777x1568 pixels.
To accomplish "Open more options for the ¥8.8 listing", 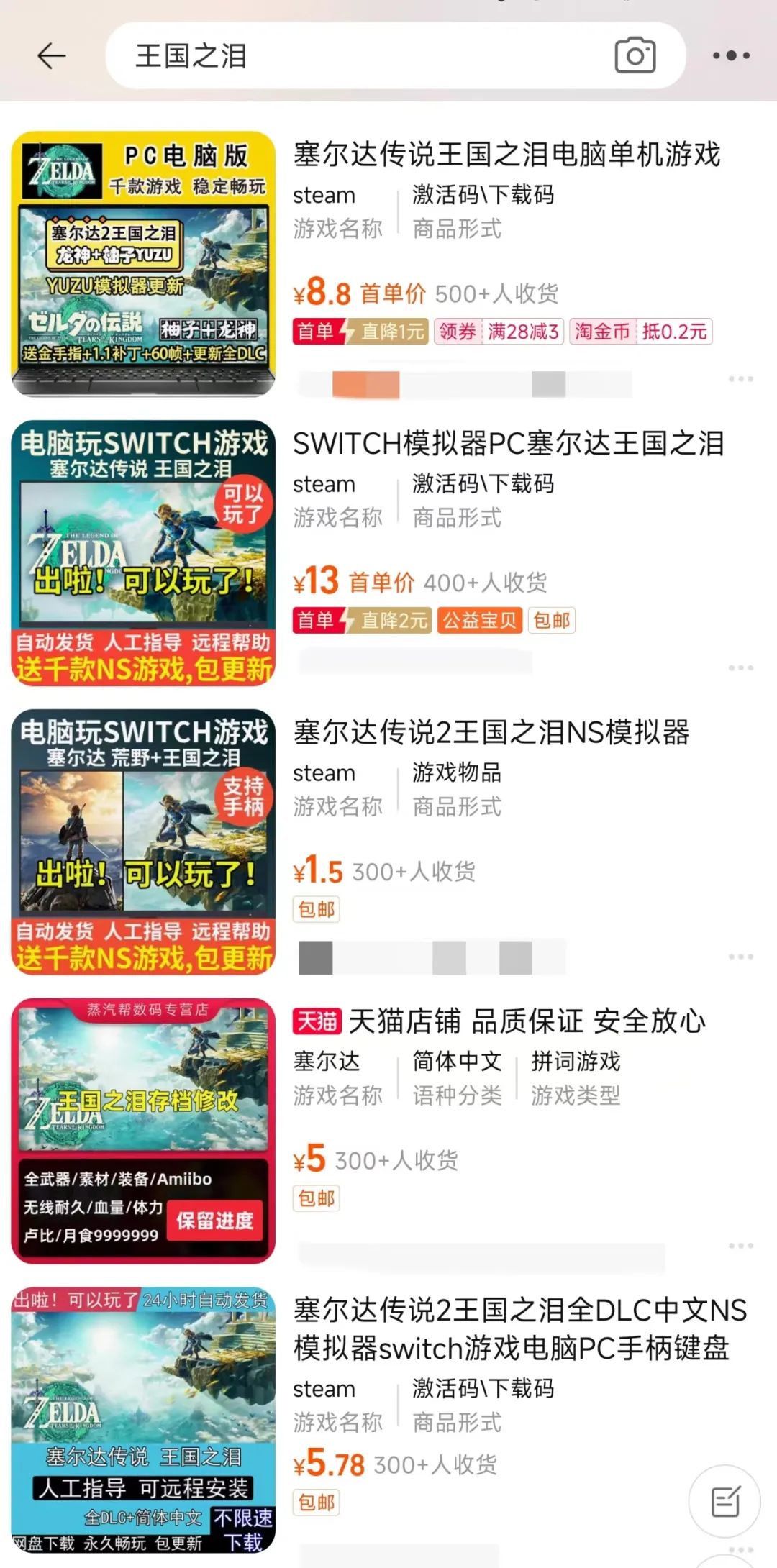I will (740, 379).
